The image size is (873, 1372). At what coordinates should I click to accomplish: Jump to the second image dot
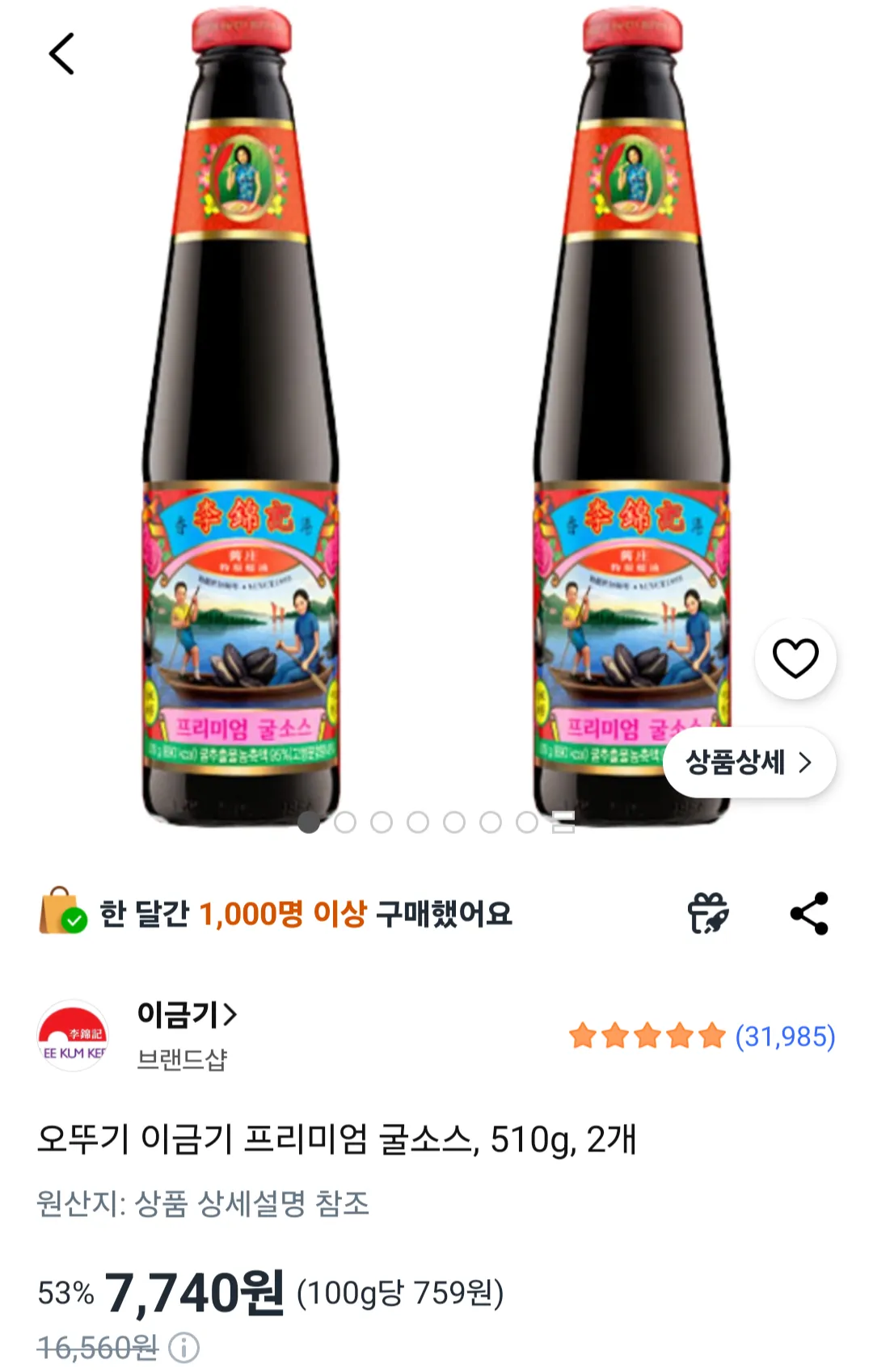pos(345,823)
